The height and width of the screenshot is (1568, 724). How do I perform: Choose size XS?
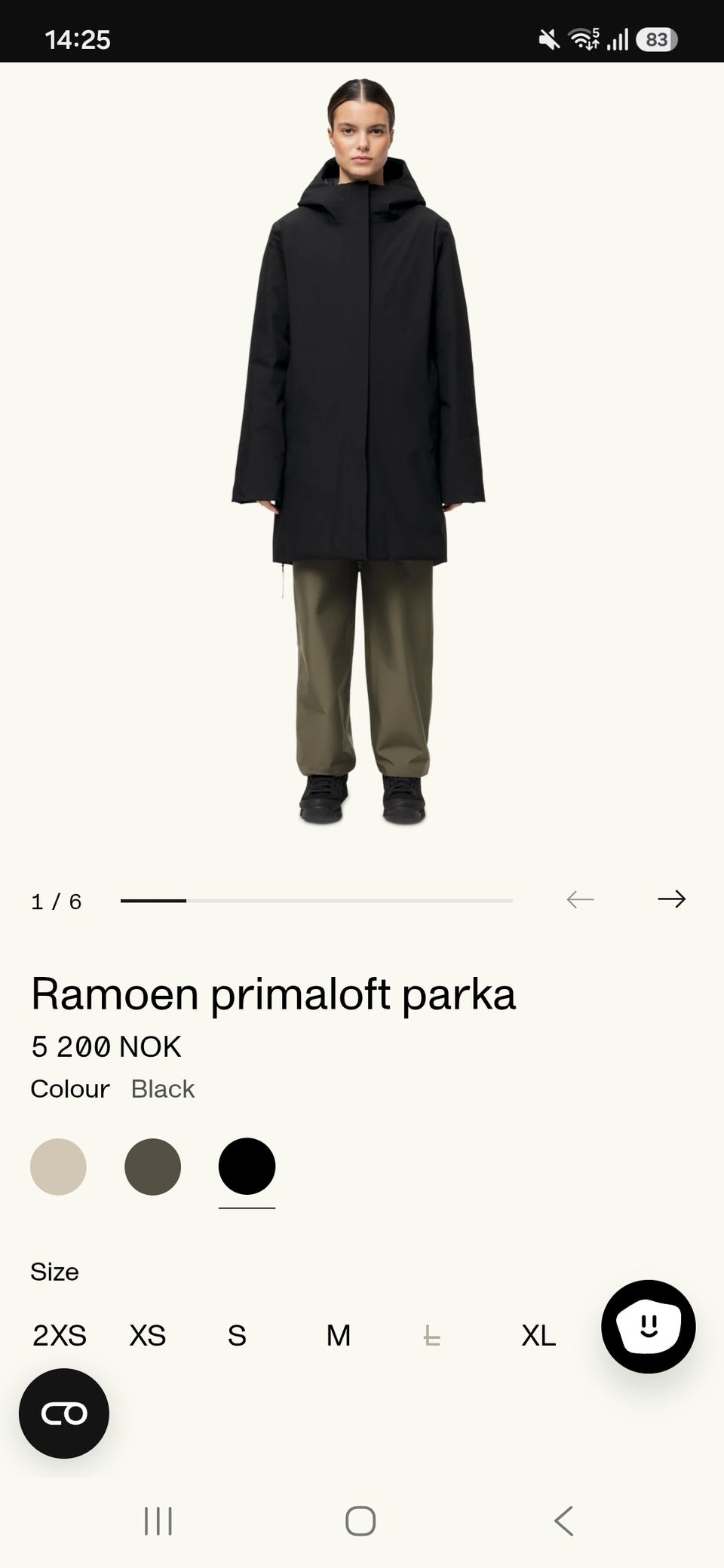click(x=147, y=1335)
